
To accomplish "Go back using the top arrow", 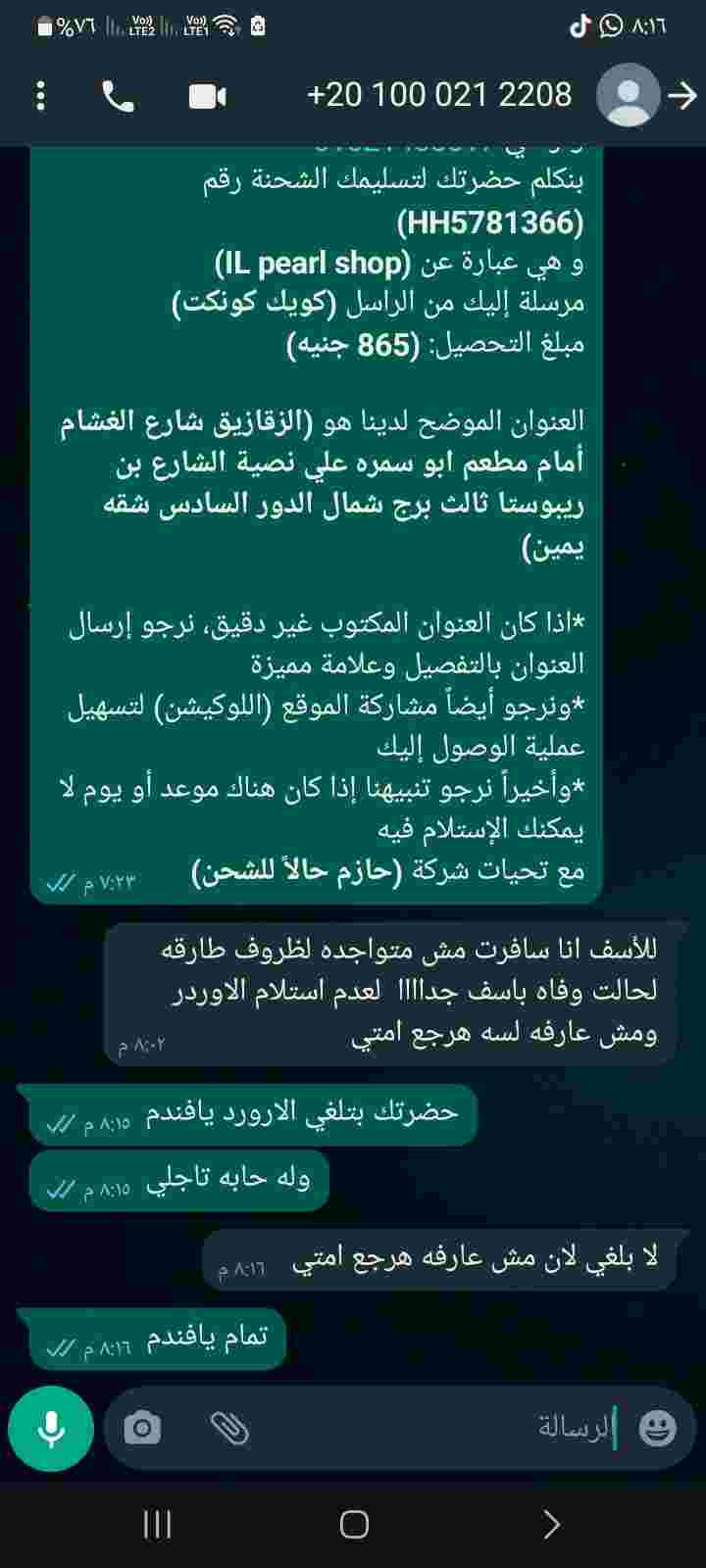I will pos(682,95).
